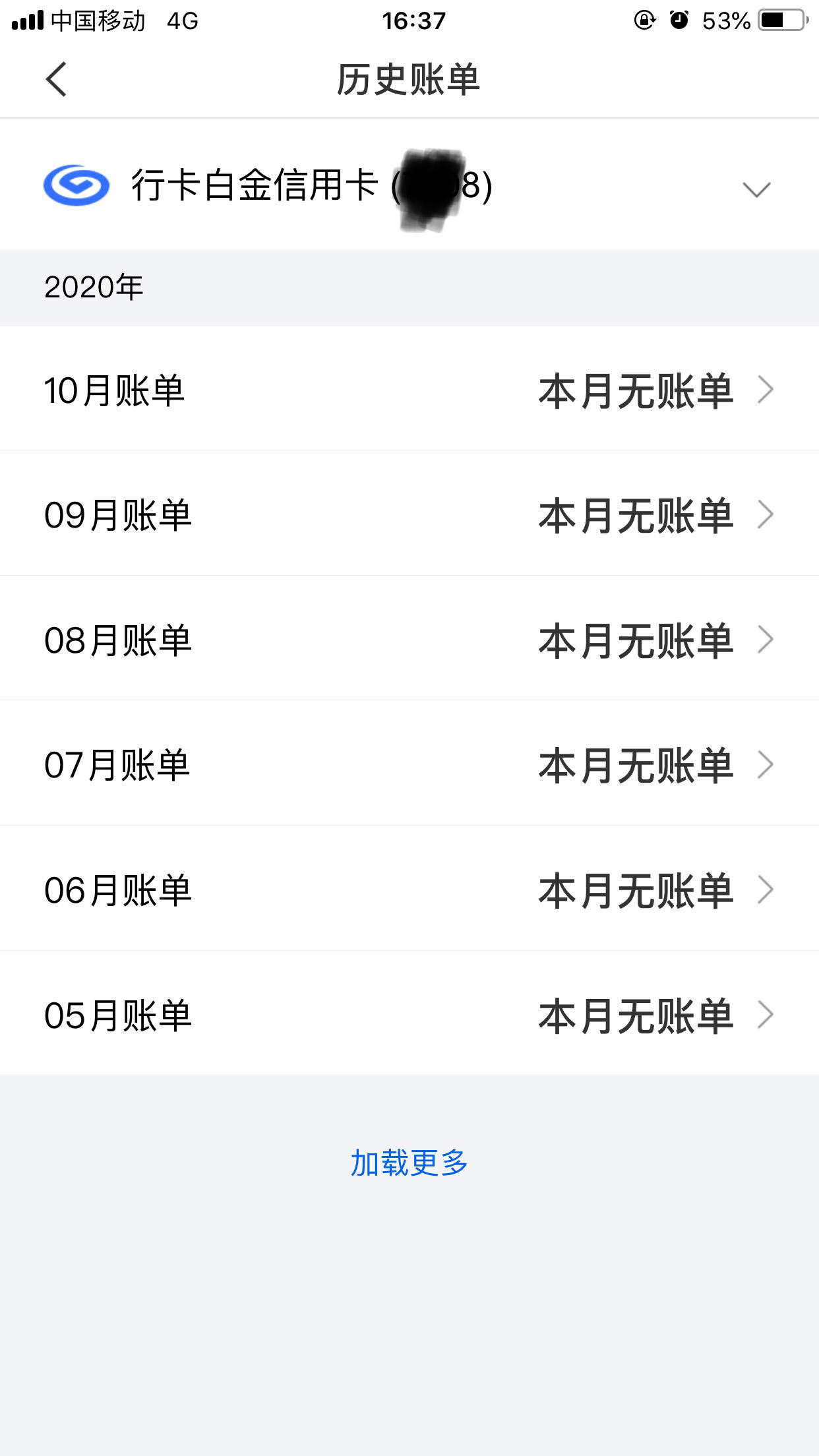
Task: Expand the 白金信用卡 card selector dropdown
Action: pyautogui.click(x=756, y=189)
